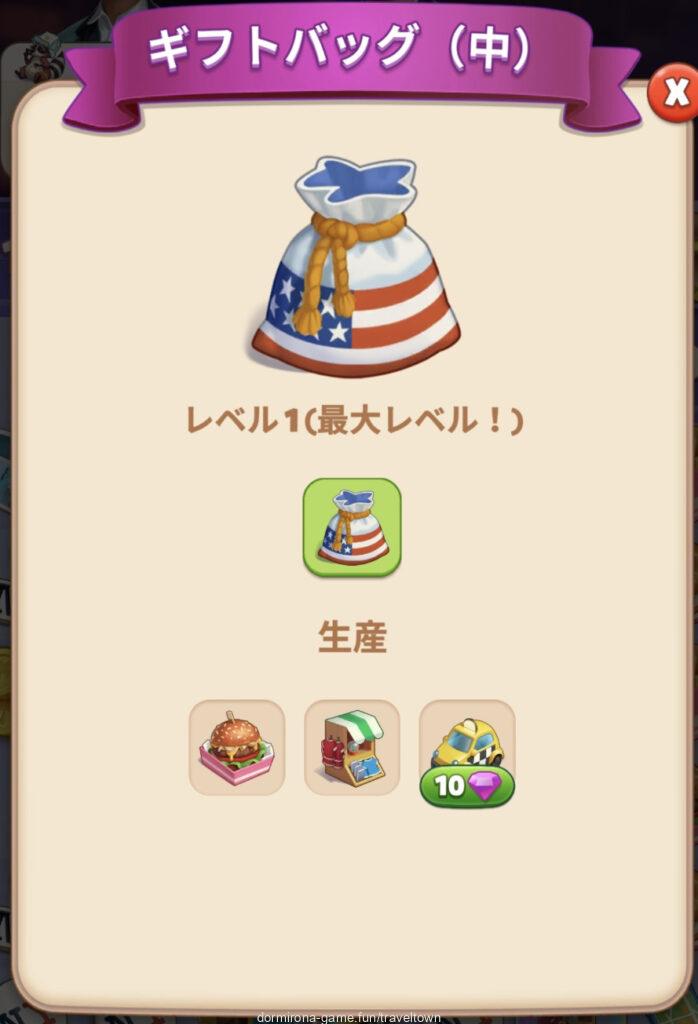698x1024 pixels.
Task: Close the gift bag dialog
Action: pyautogui.click(x=673, y=95)
